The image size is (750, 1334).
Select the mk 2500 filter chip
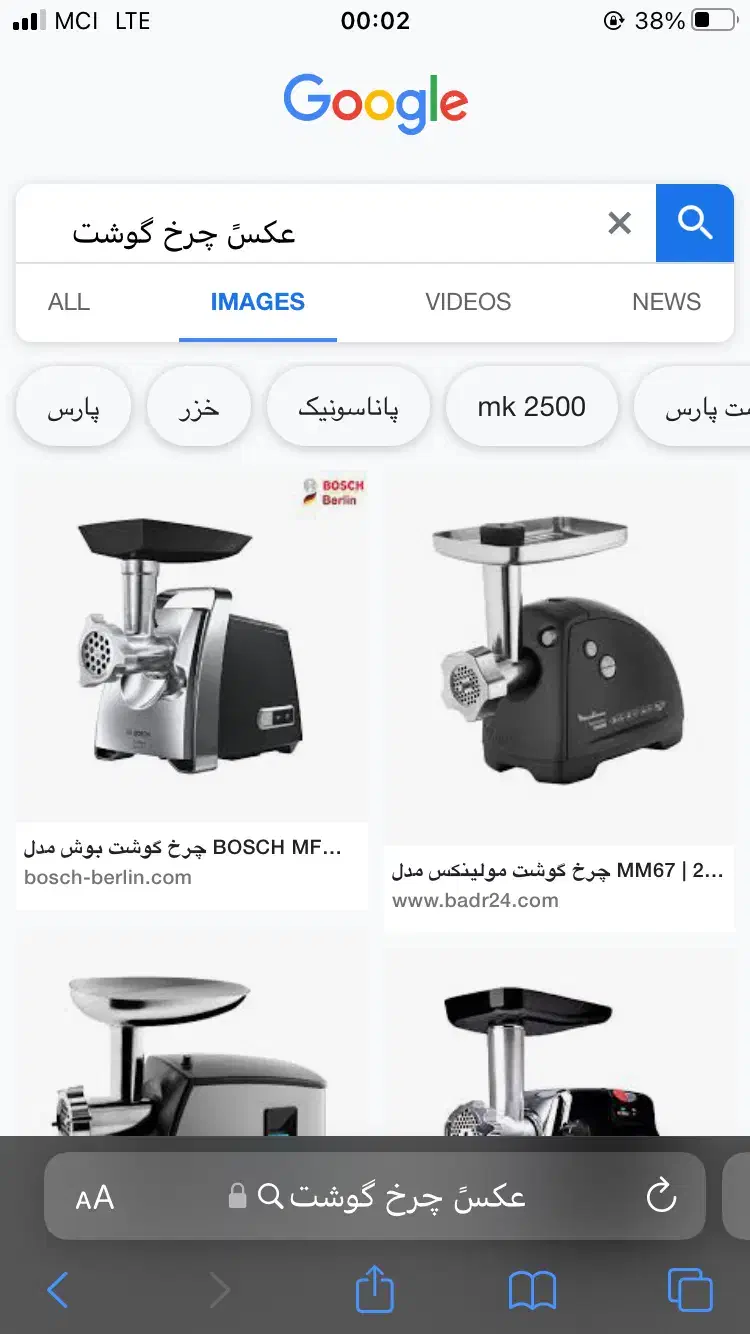(532, 406)
